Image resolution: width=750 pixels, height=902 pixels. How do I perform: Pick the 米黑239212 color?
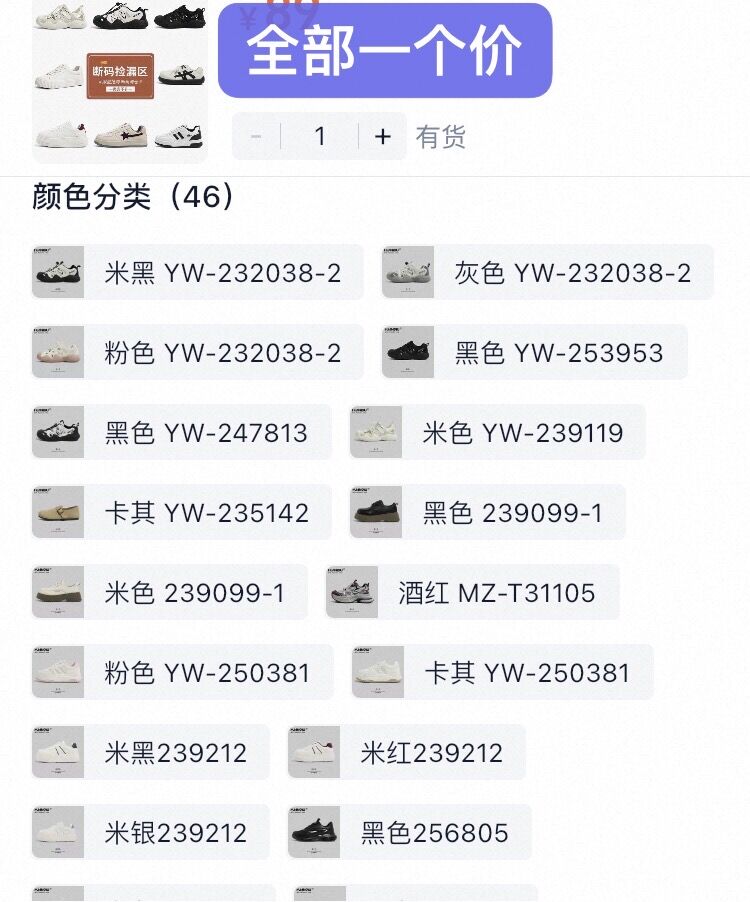(150, 752)
